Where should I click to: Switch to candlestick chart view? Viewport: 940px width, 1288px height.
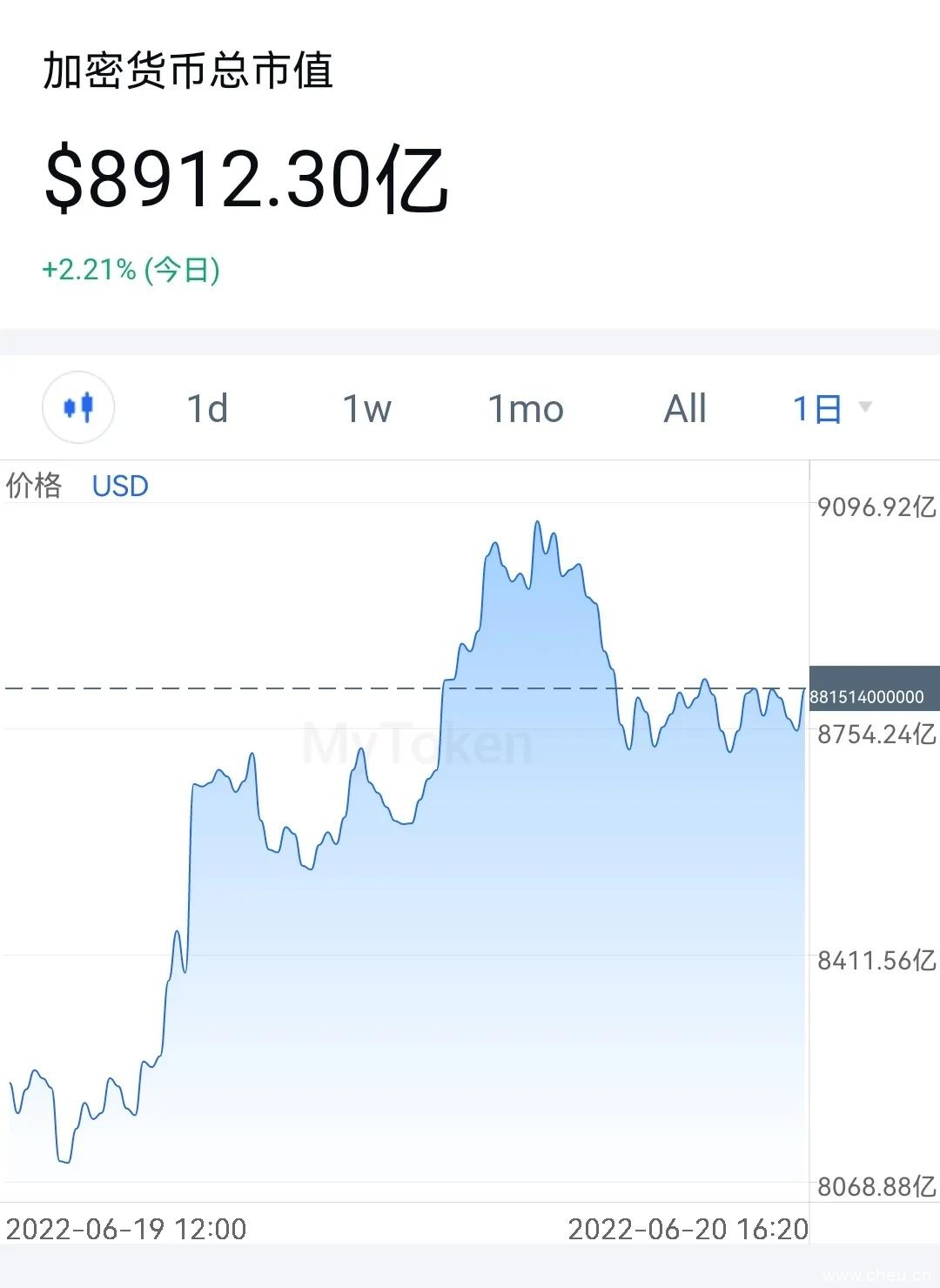tap(78, 407)
